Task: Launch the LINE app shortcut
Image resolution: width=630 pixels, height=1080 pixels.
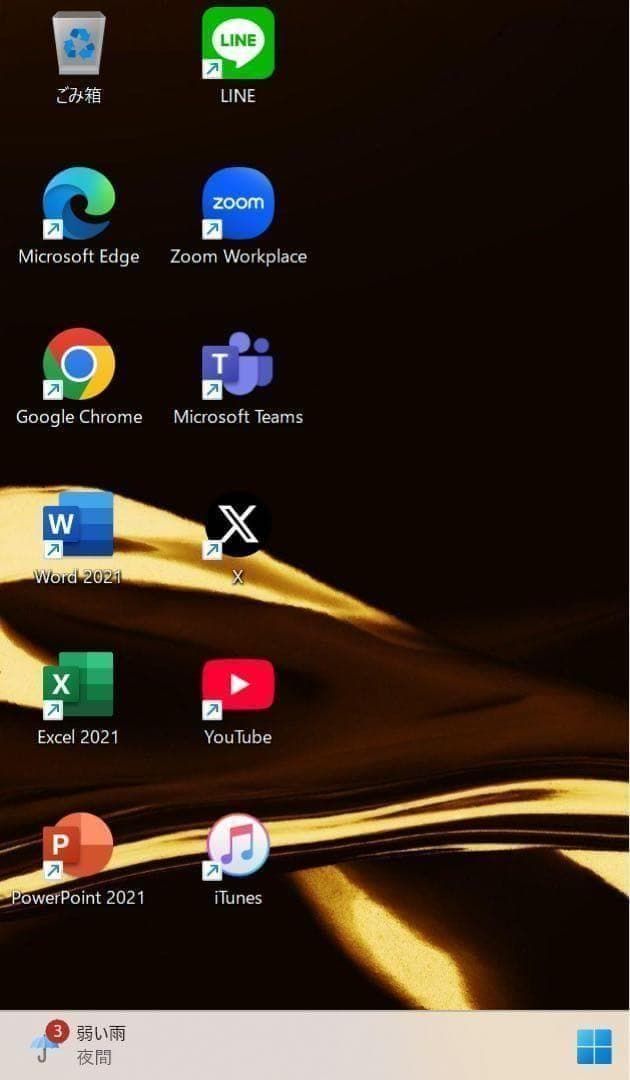Action: coord(238,43)
